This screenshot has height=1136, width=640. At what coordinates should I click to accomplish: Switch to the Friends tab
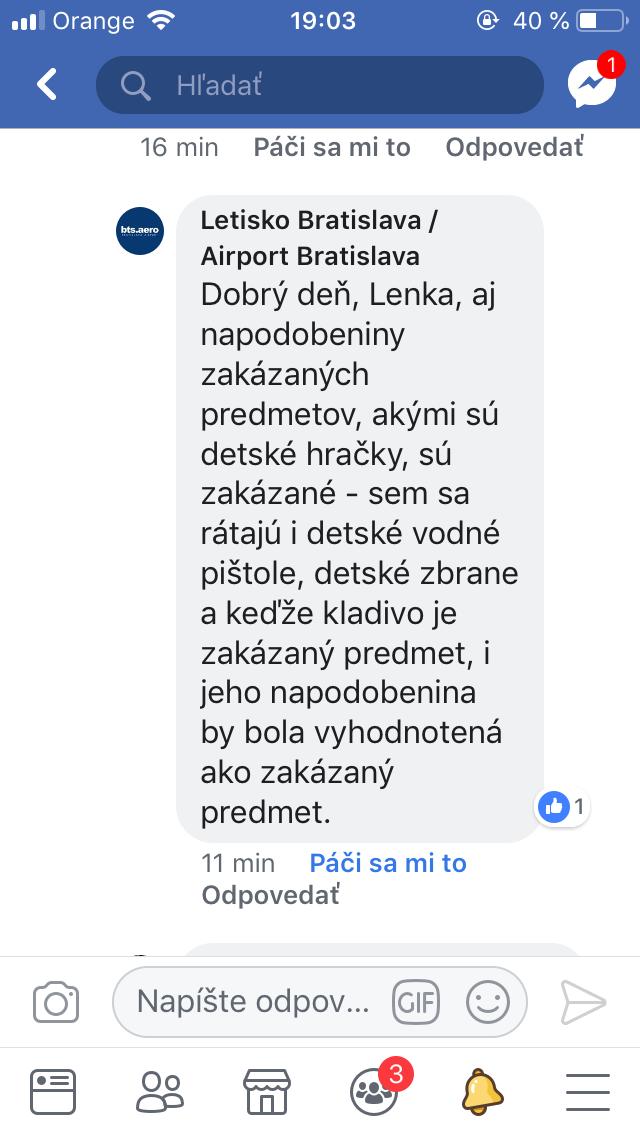pyautogui.click(x=160, y=1090)
